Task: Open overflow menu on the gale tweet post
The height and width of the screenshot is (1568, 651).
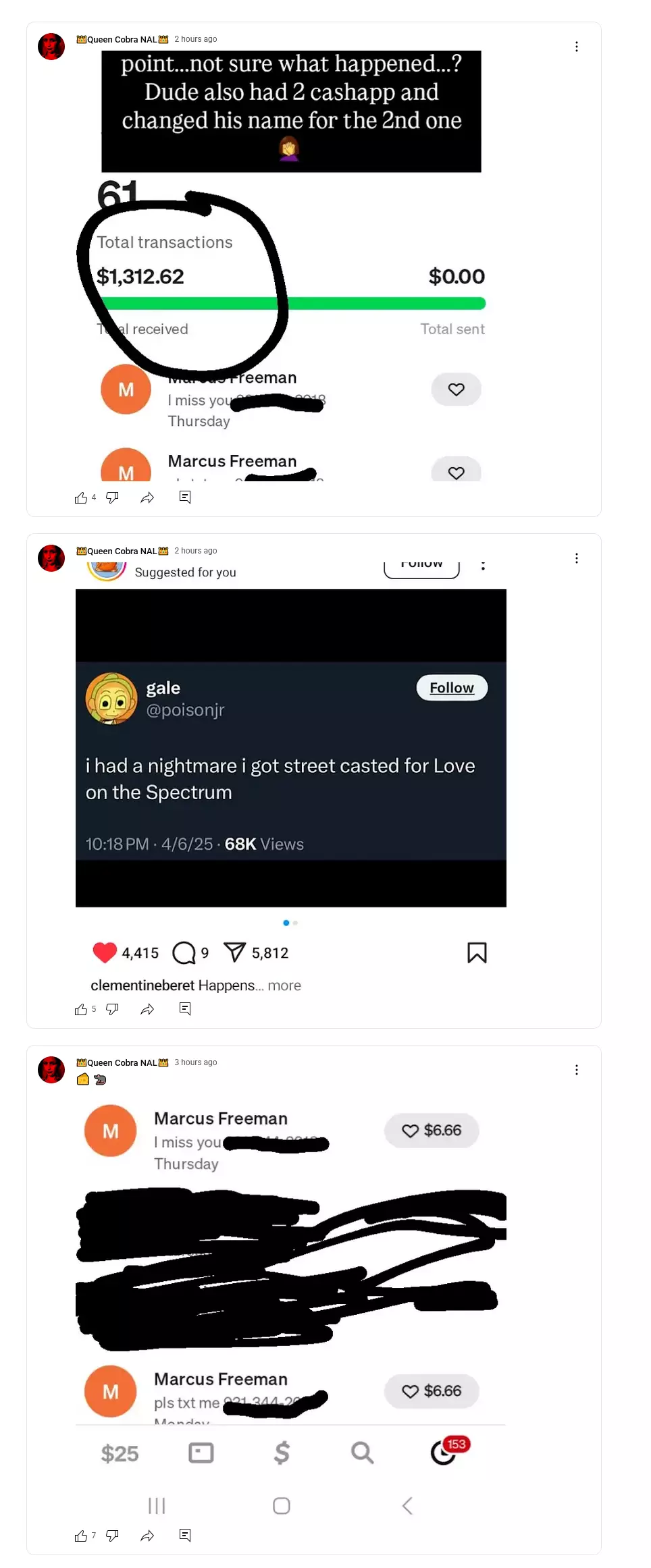Action: [576, 558]
